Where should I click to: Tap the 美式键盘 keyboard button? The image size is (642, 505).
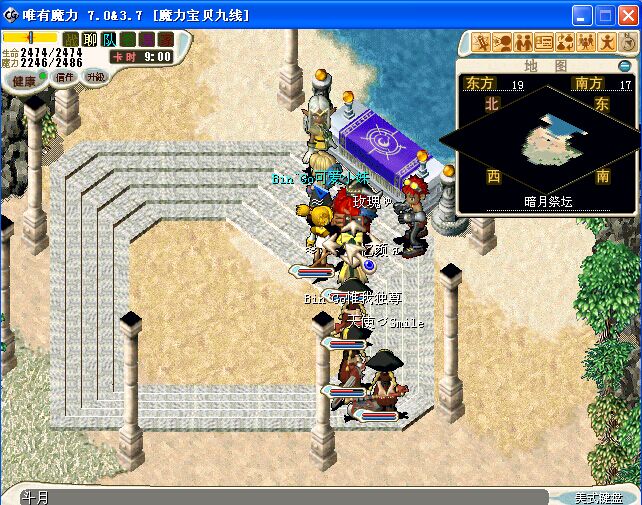tap(598, 497)
